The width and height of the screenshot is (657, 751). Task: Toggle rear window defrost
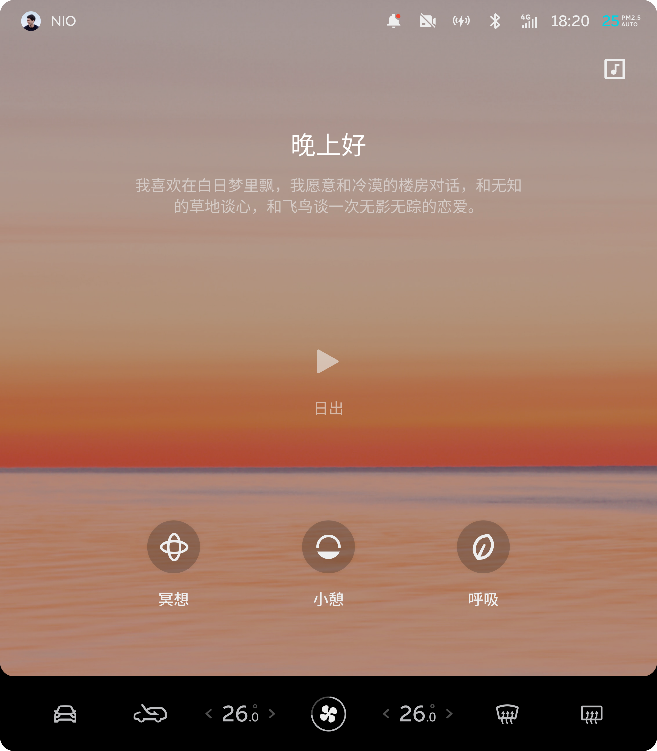point(592,713)
